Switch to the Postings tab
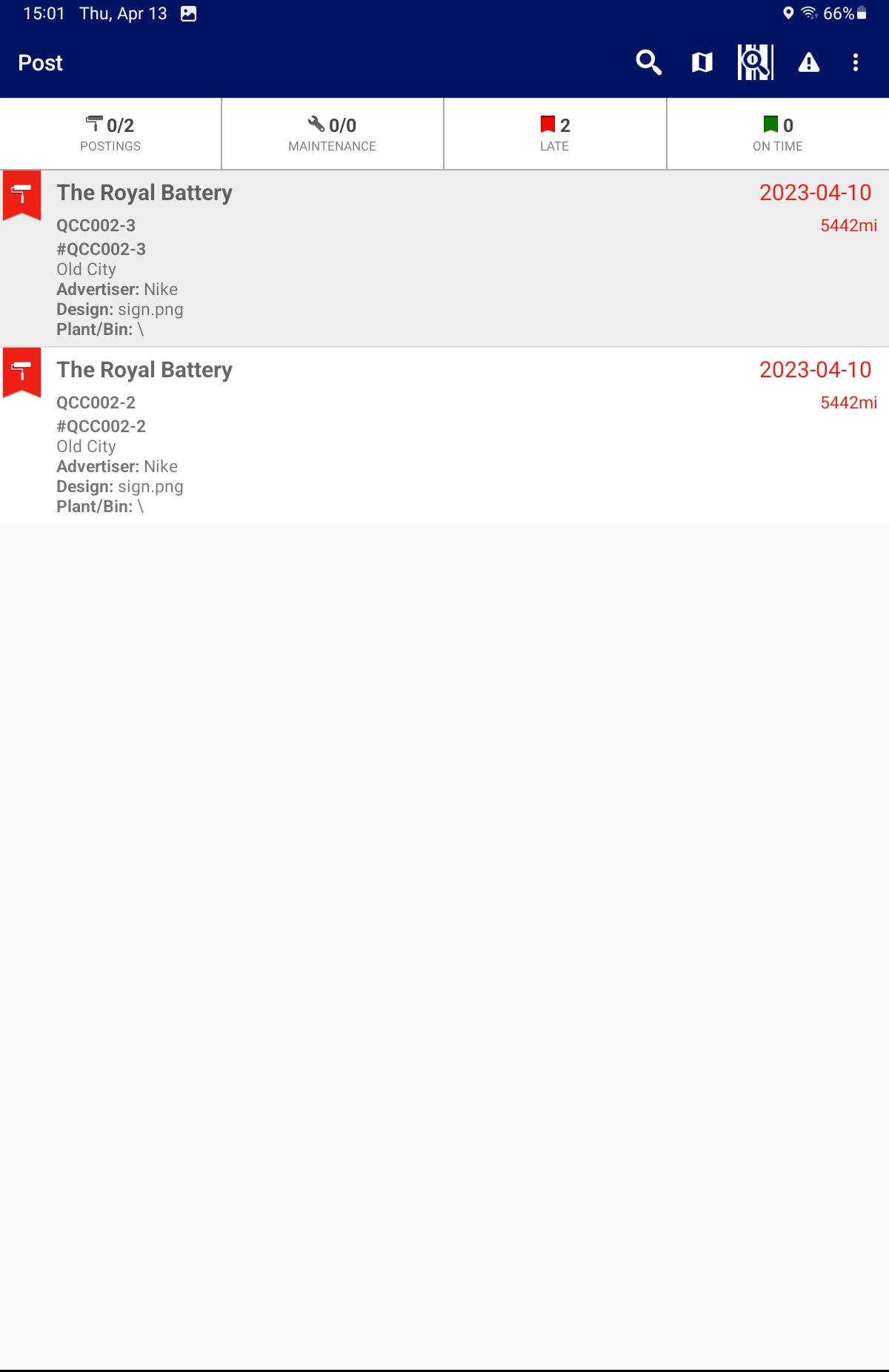Screen dimensions: 889x1372 [x=110, y=134]
